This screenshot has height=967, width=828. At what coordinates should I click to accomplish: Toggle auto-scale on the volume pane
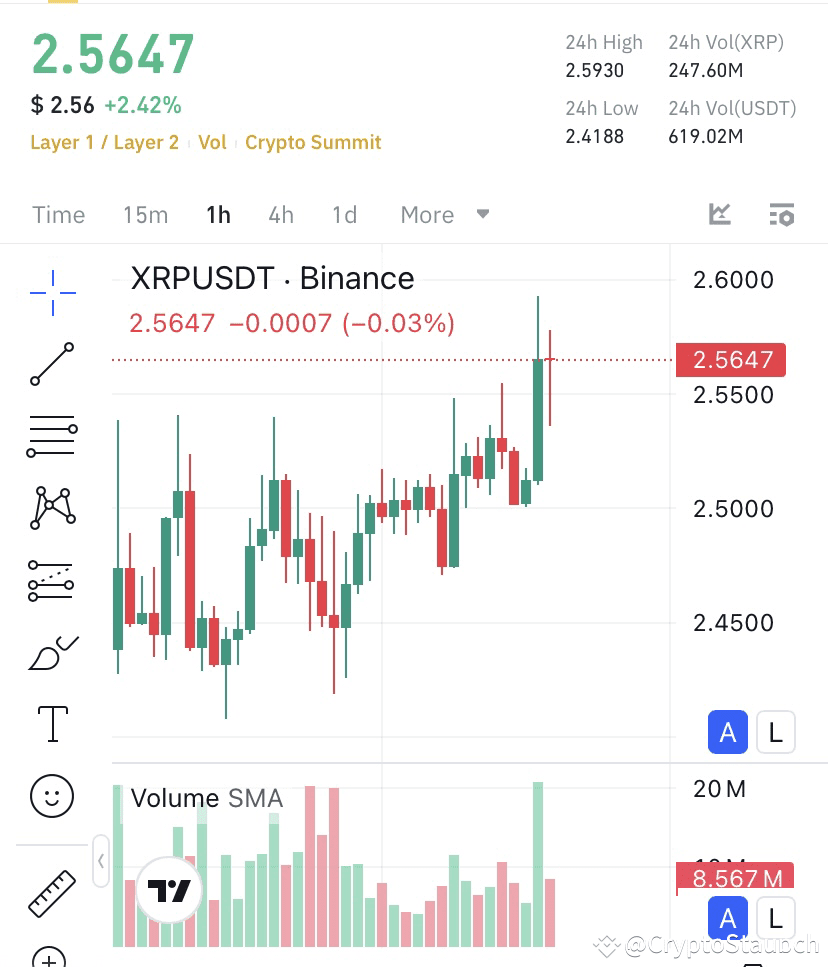click(x=728, y=918)
